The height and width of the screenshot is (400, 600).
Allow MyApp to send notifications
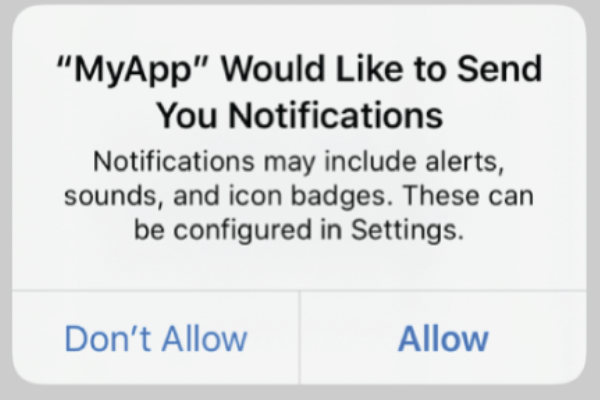pos(443,338)
